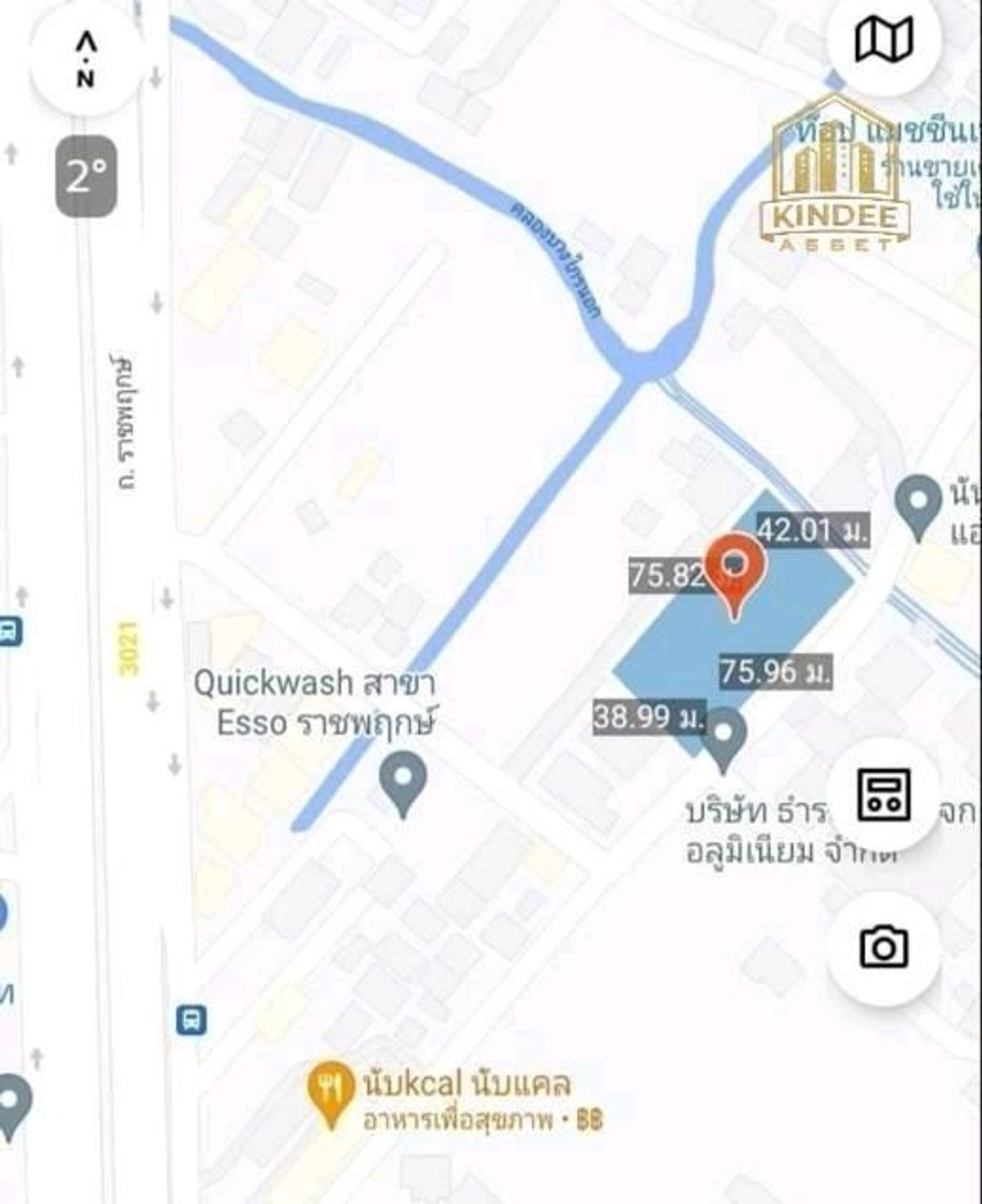The image size is (982, 1204).
Task: Tap the bus stop icon near นับkcal
Action: pyautogui.click(x=191, y=1021)
